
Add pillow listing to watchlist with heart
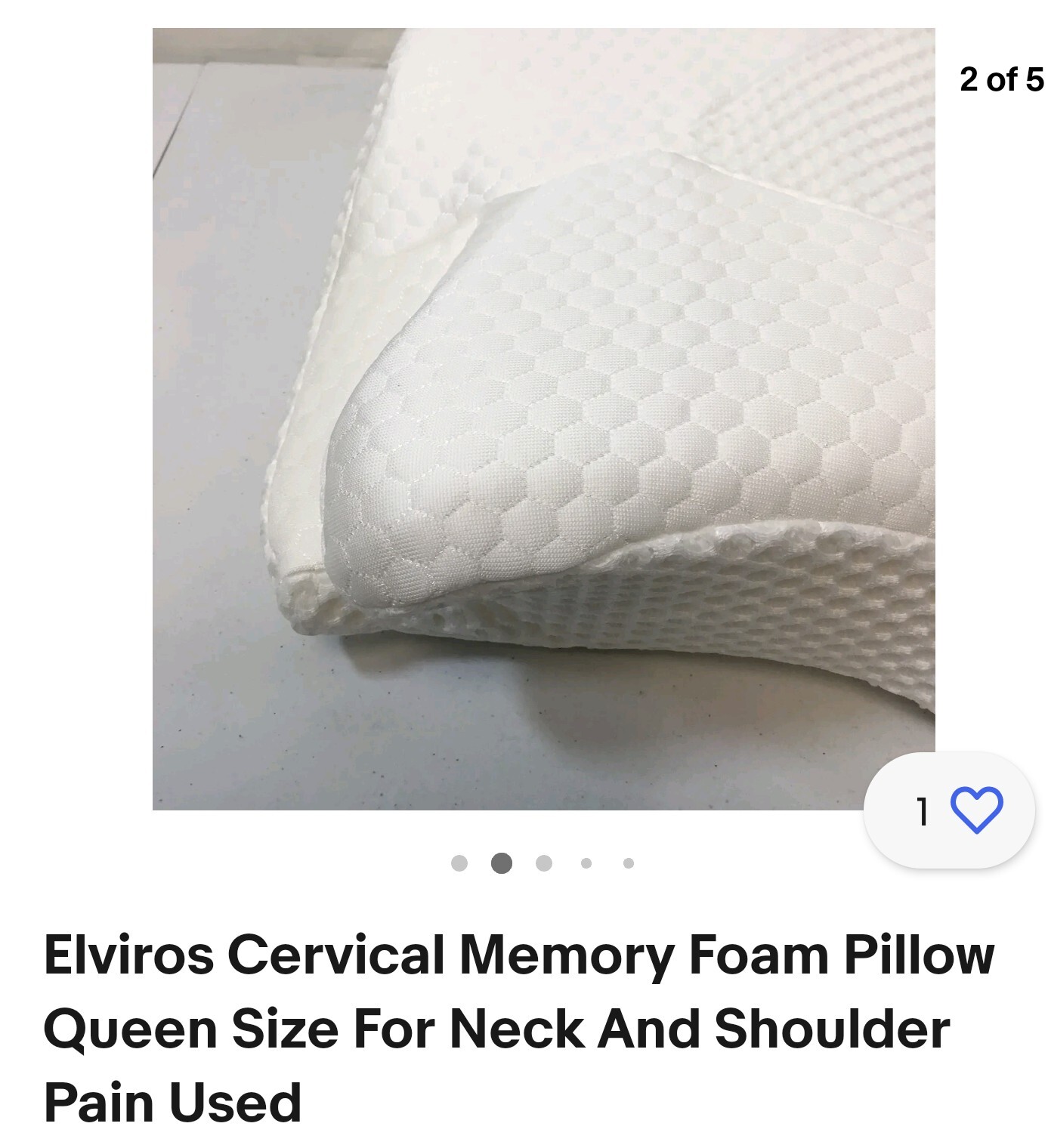pyautogui.click(x=976, y=810)
